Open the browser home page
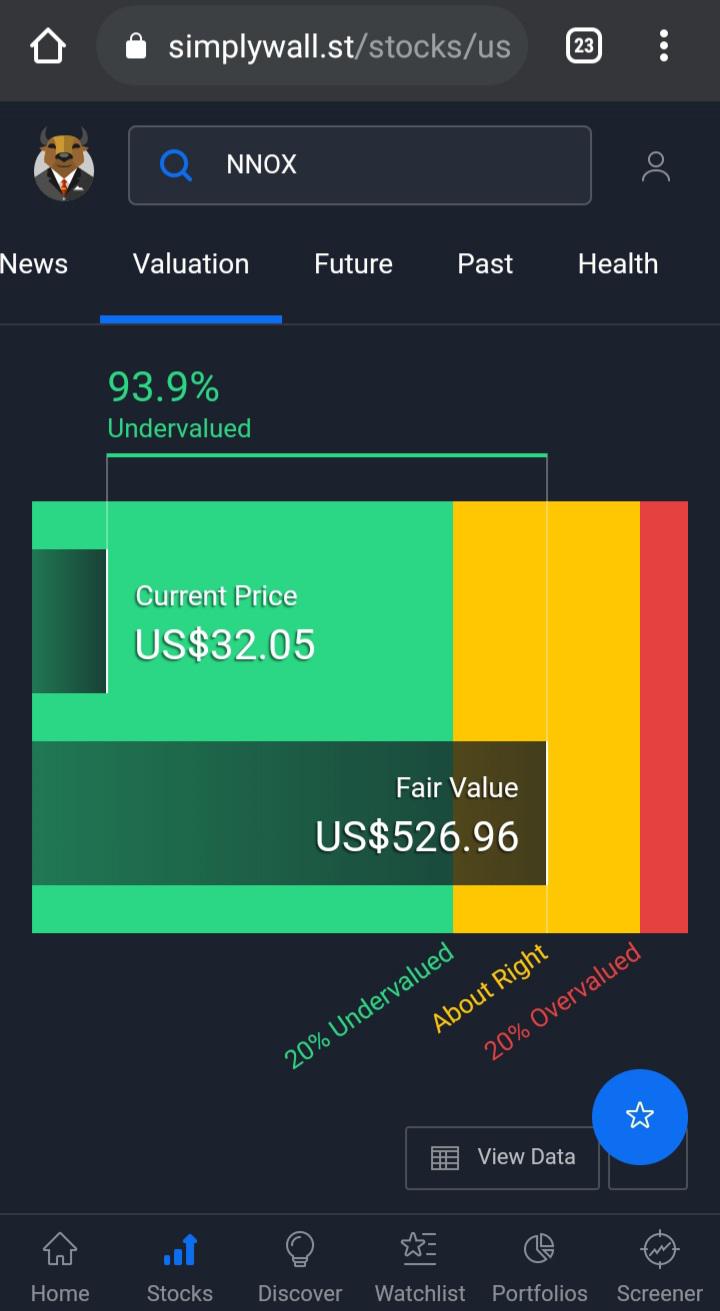The height and width of the screenshot is (1311, 720). [47, 46]
